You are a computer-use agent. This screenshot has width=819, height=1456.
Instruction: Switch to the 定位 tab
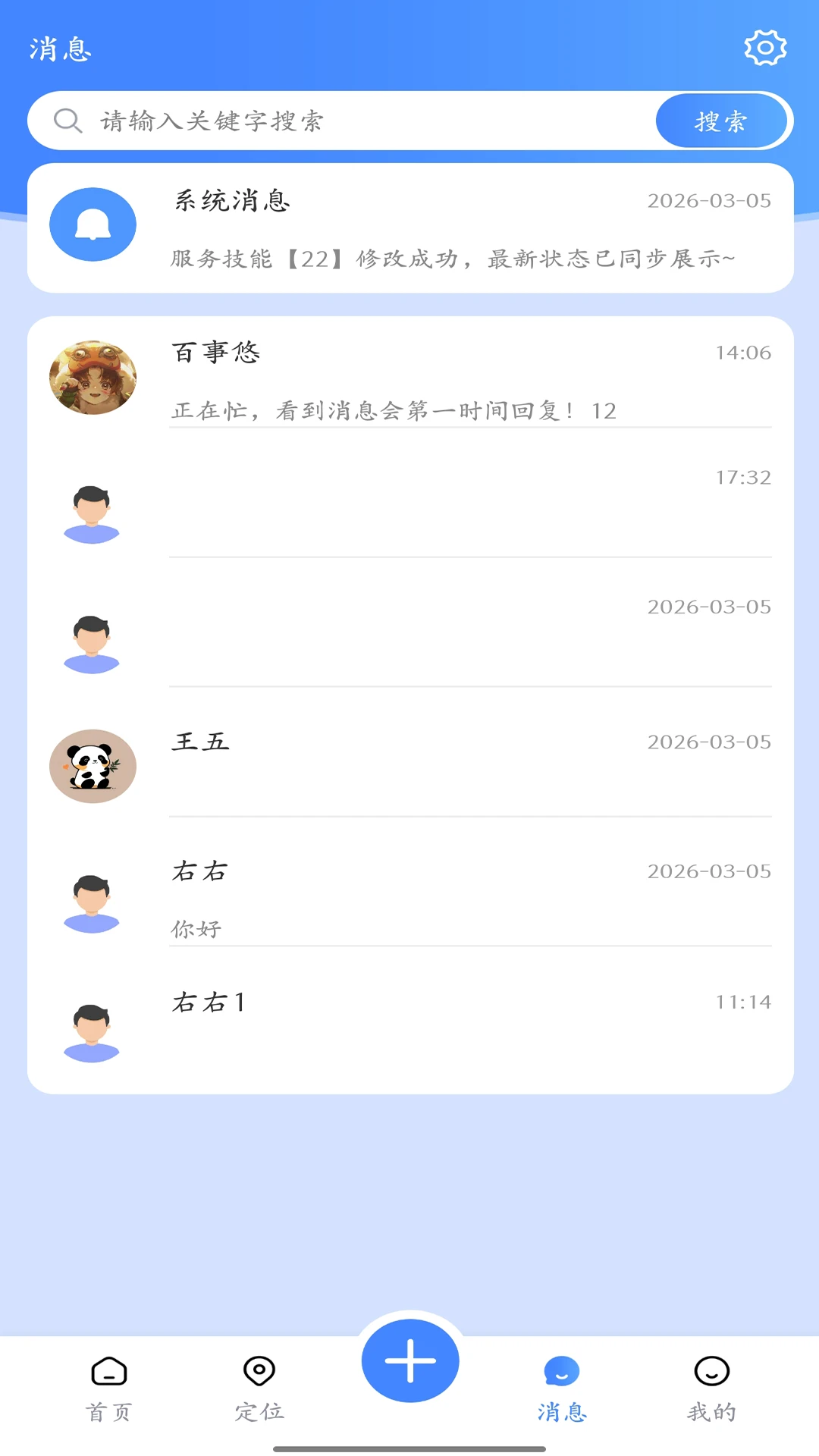(259, 1388)
